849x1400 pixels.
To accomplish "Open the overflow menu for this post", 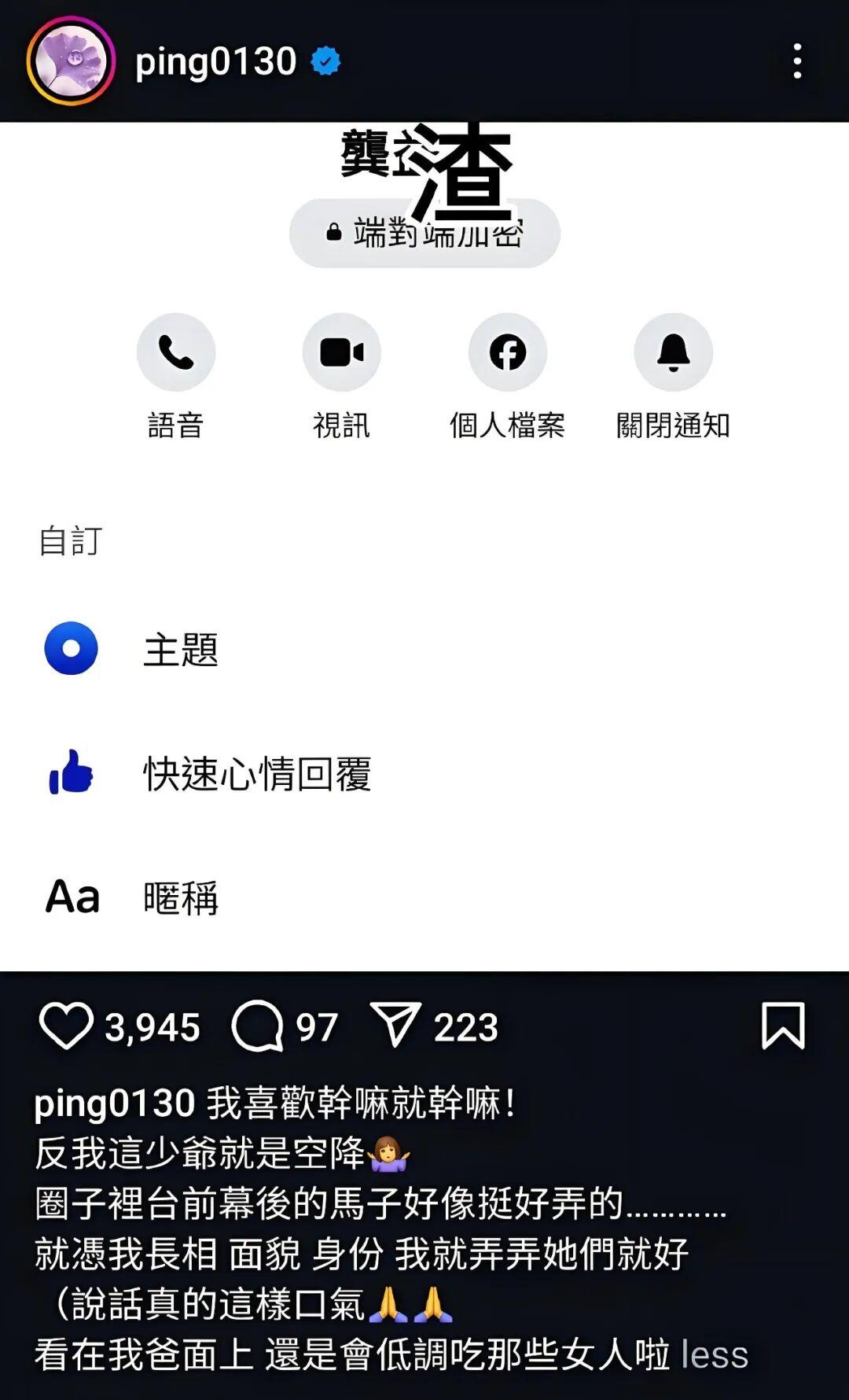I will [x=797, y=61].
